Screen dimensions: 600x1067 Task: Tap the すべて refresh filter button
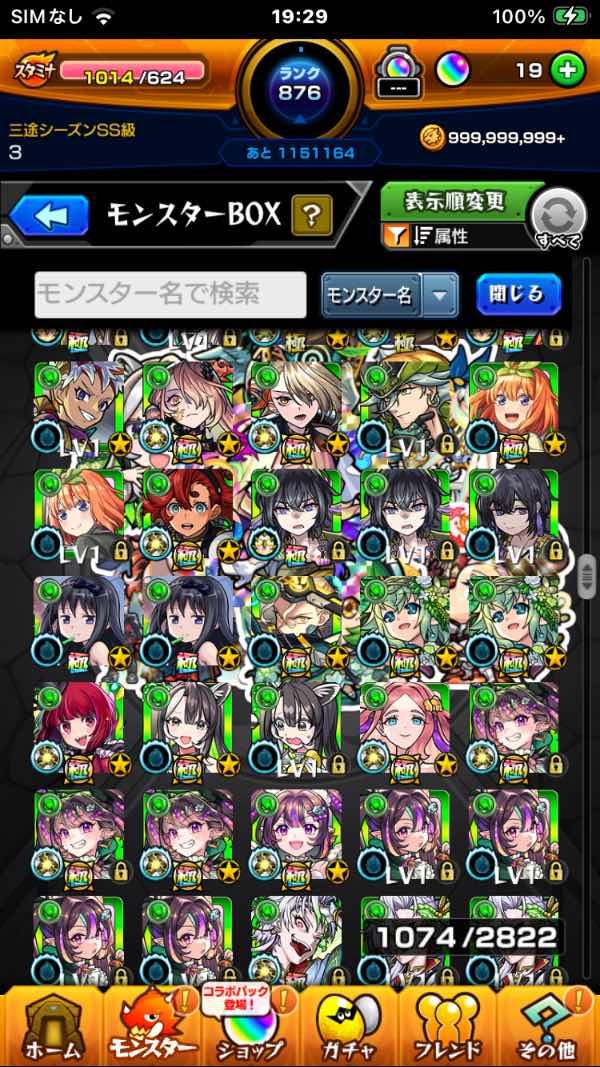(x=558, y=218)
